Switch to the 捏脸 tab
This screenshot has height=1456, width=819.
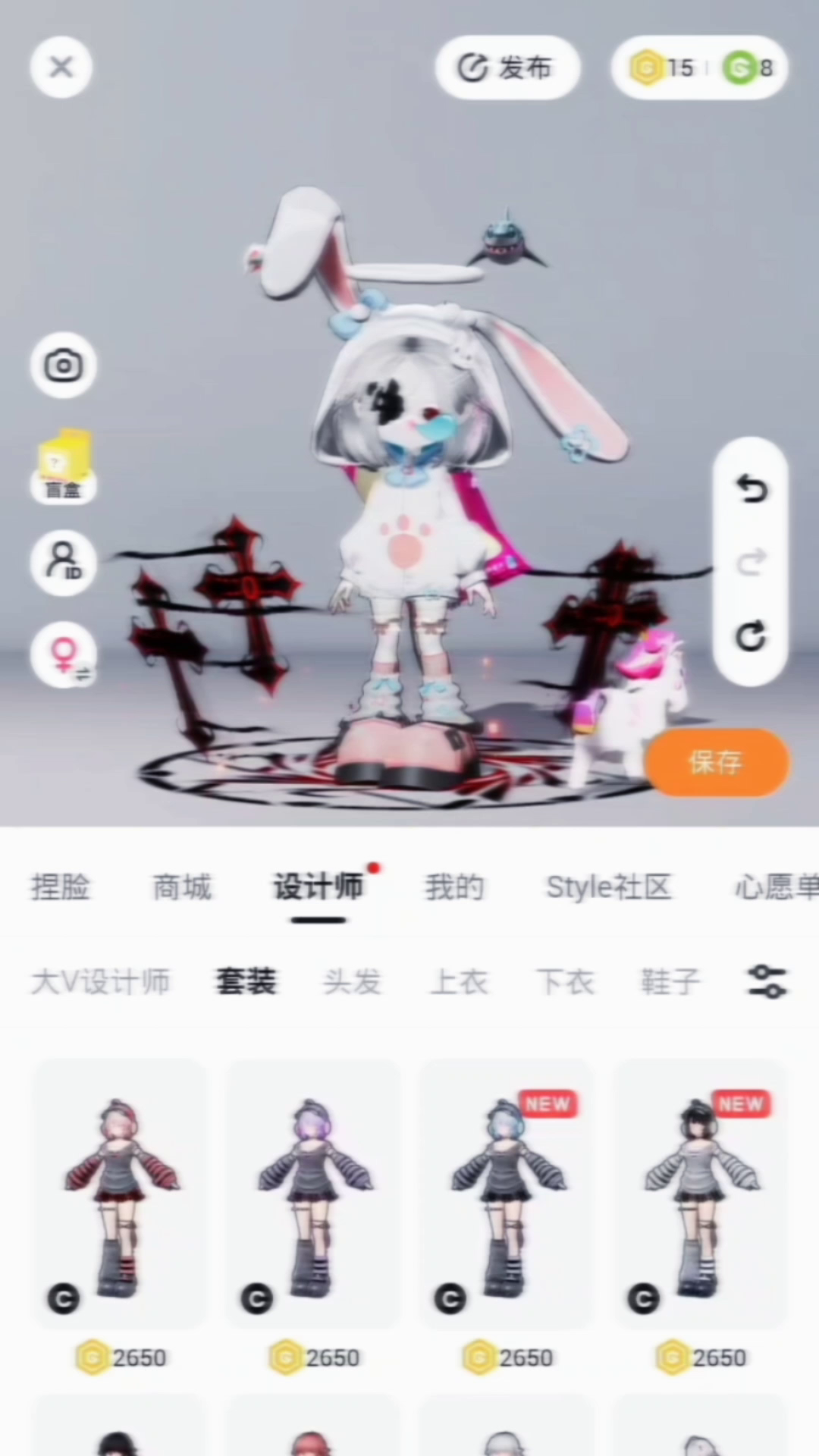tap(61, 887)
